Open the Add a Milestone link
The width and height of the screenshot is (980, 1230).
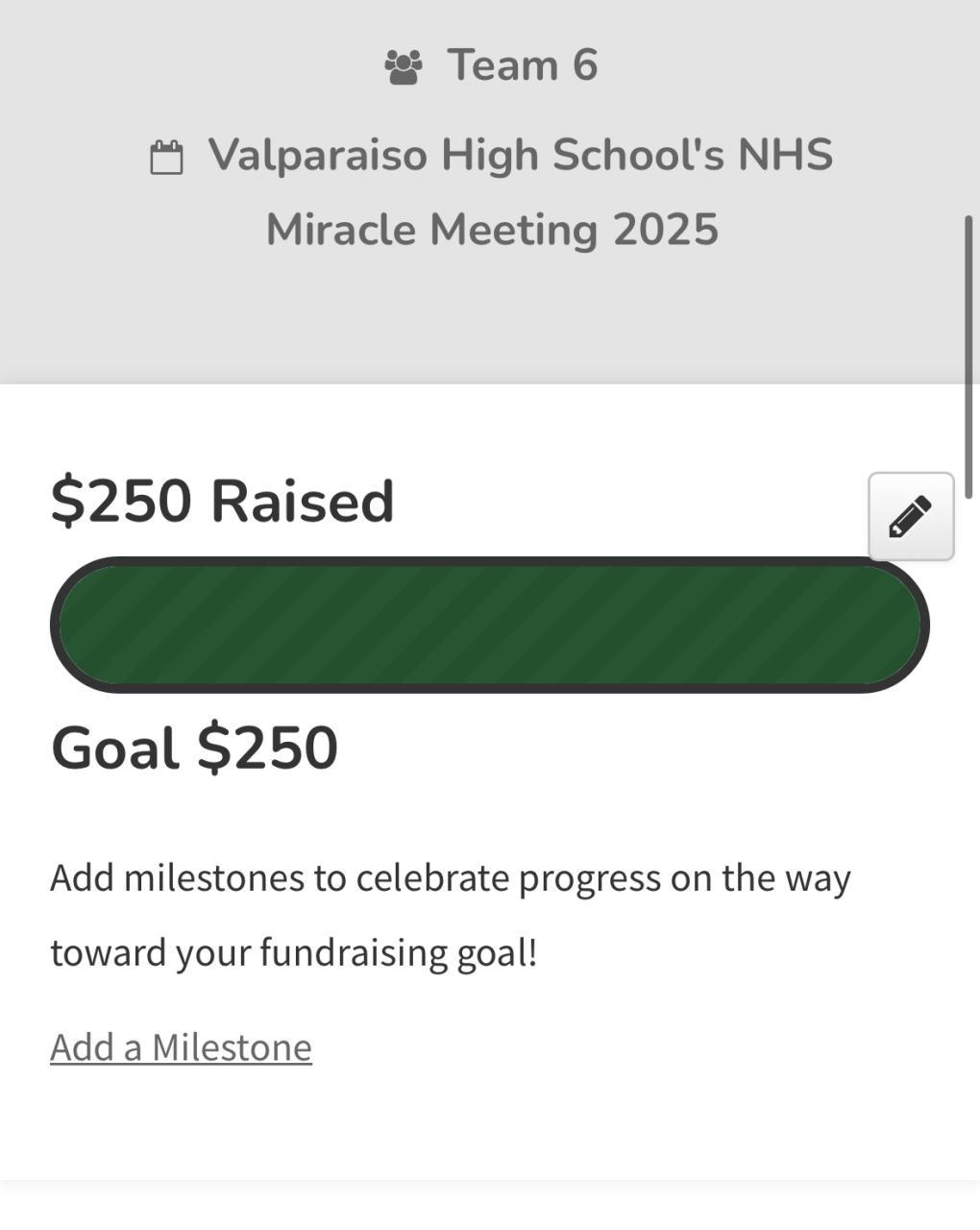click(181, 1046)
